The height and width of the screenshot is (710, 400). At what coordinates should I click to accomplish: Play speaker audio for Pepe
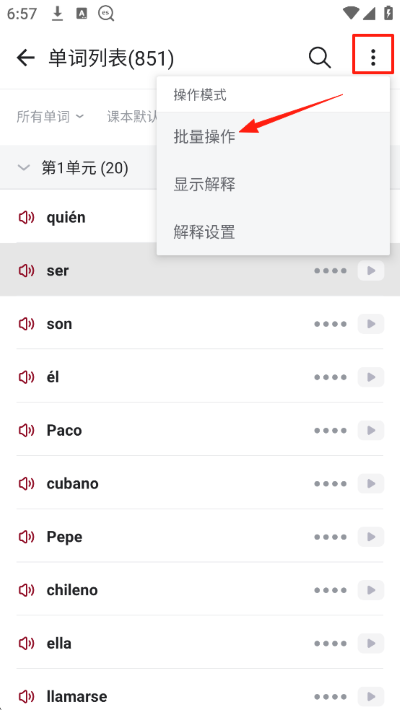(27, 537)
